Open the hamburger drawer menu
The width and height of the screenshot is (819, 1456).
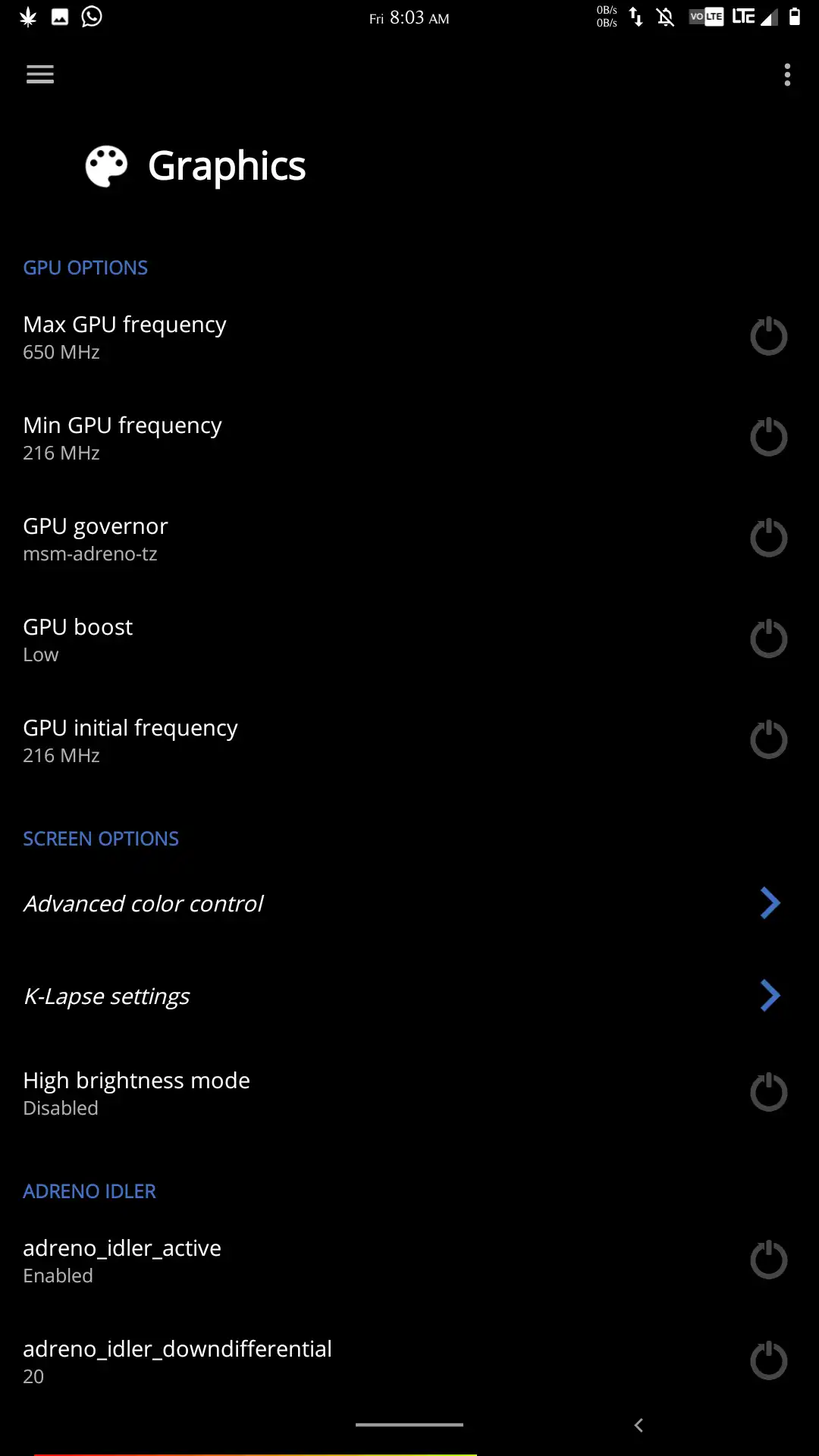(x=40, y=74)
